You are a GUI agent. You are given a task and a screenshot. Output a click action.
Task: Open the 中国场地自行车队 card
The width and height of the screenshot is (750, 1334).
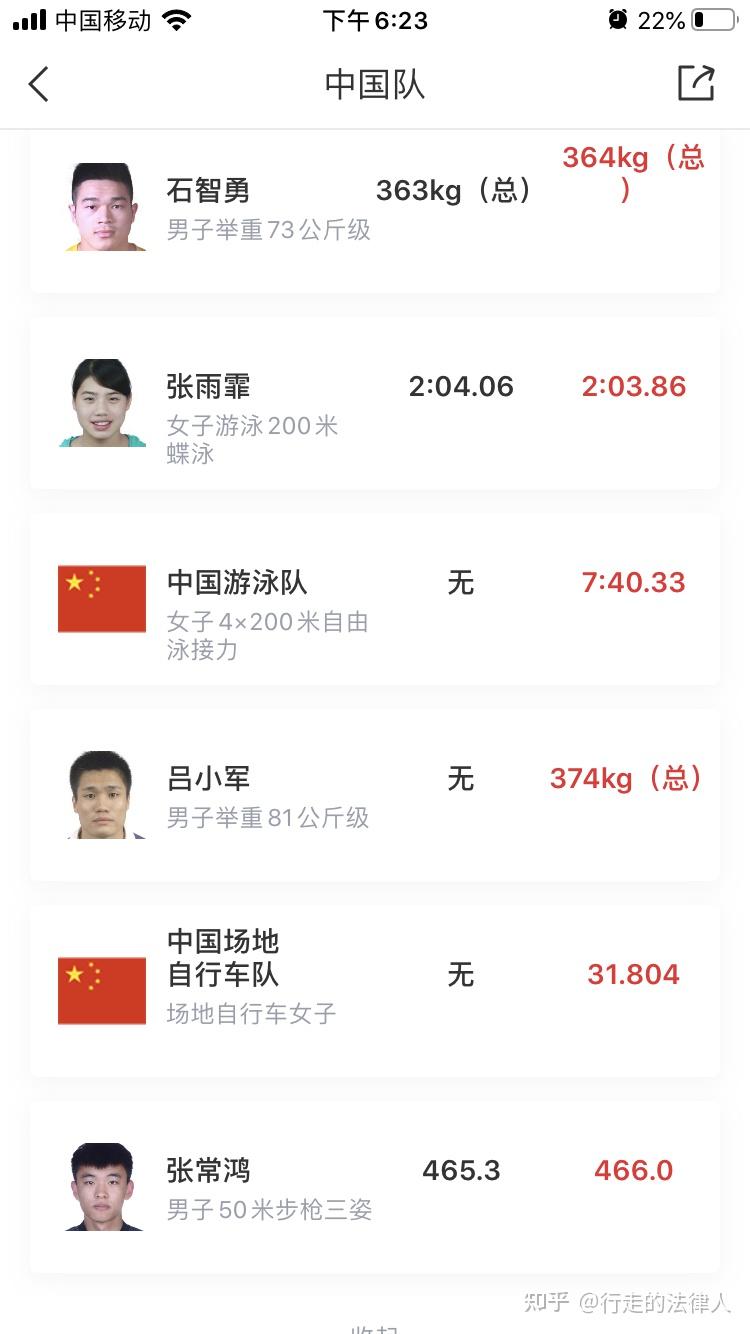click(374, 990)
